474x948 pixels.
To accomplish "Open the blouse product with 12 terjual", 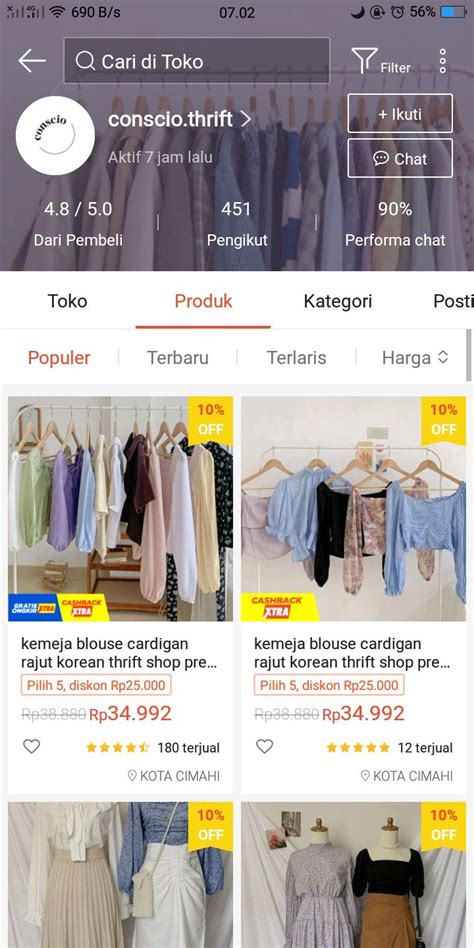I will [x=353, y=594].
